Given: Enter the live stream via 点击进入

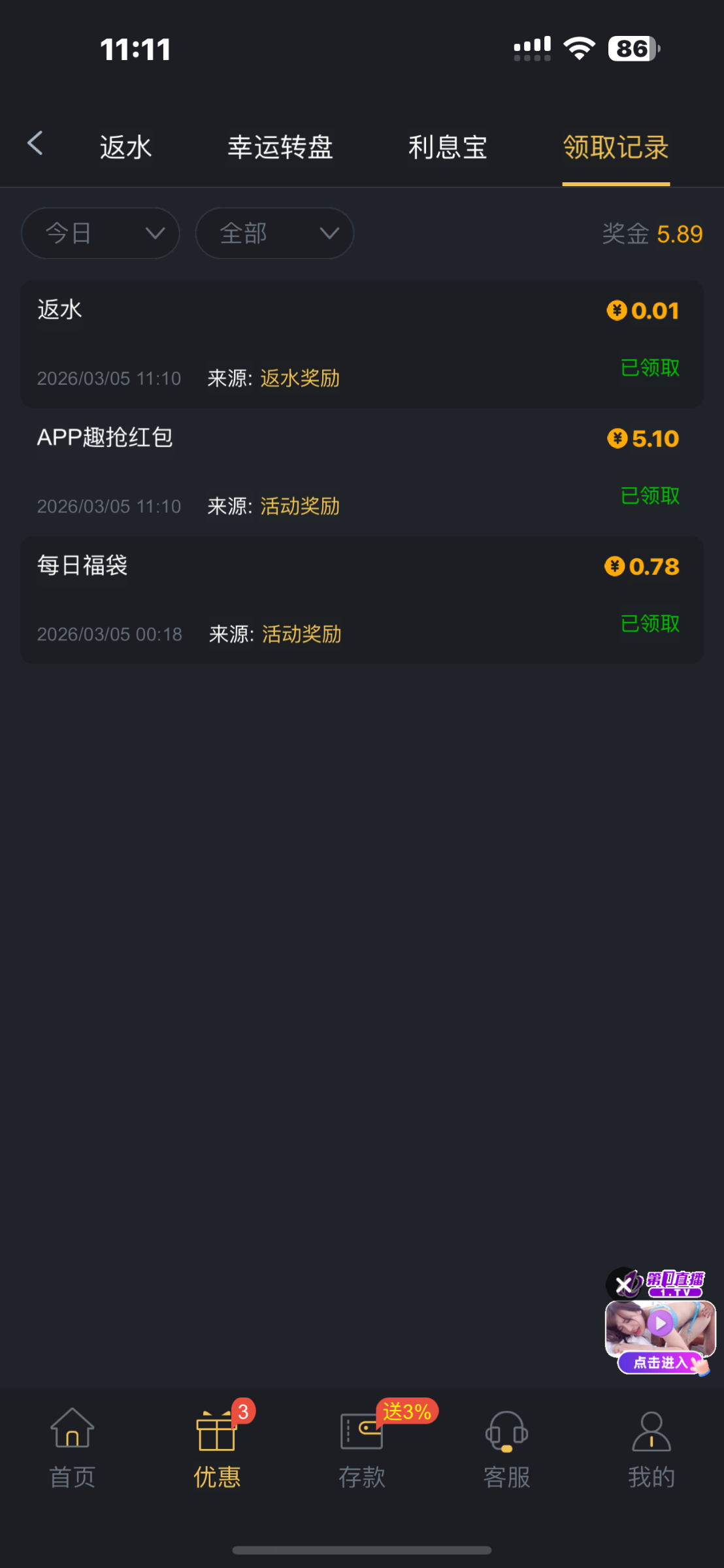Looking at the screenshot, I should point(661,1362).
